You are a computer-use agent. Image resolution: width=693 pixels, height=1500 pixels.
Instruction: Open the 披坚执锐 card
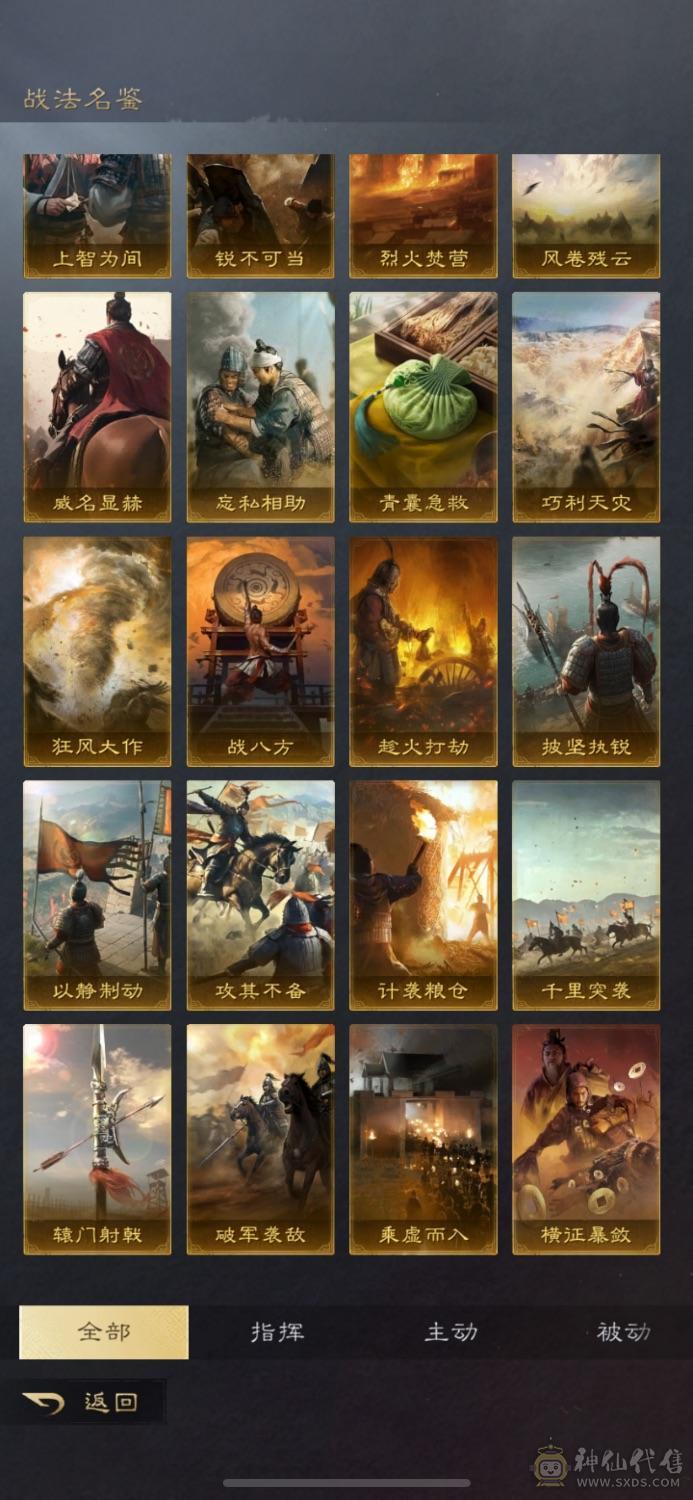(586, 652)
